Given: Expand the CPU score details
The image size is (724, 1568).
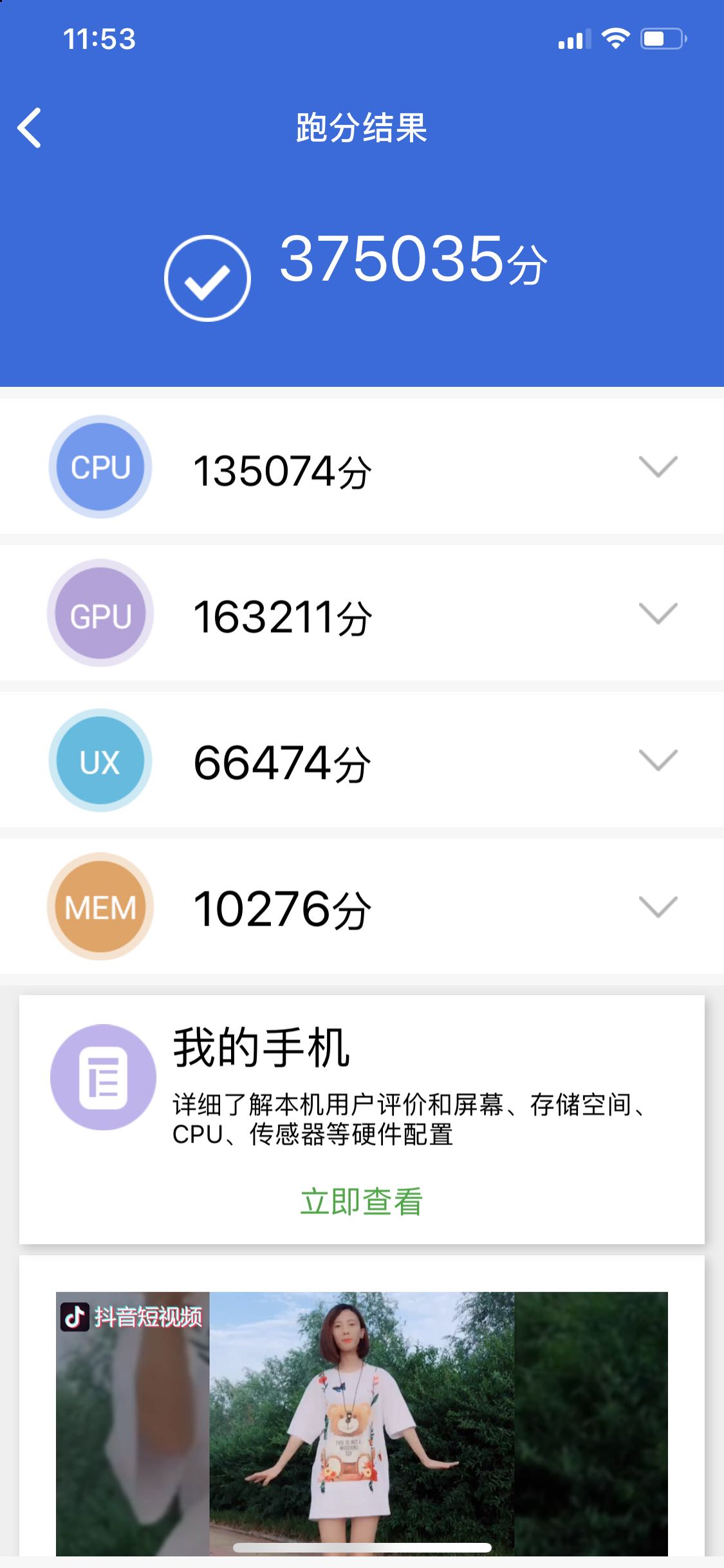Looking at the screenshot, I should (x=657, y=467).
